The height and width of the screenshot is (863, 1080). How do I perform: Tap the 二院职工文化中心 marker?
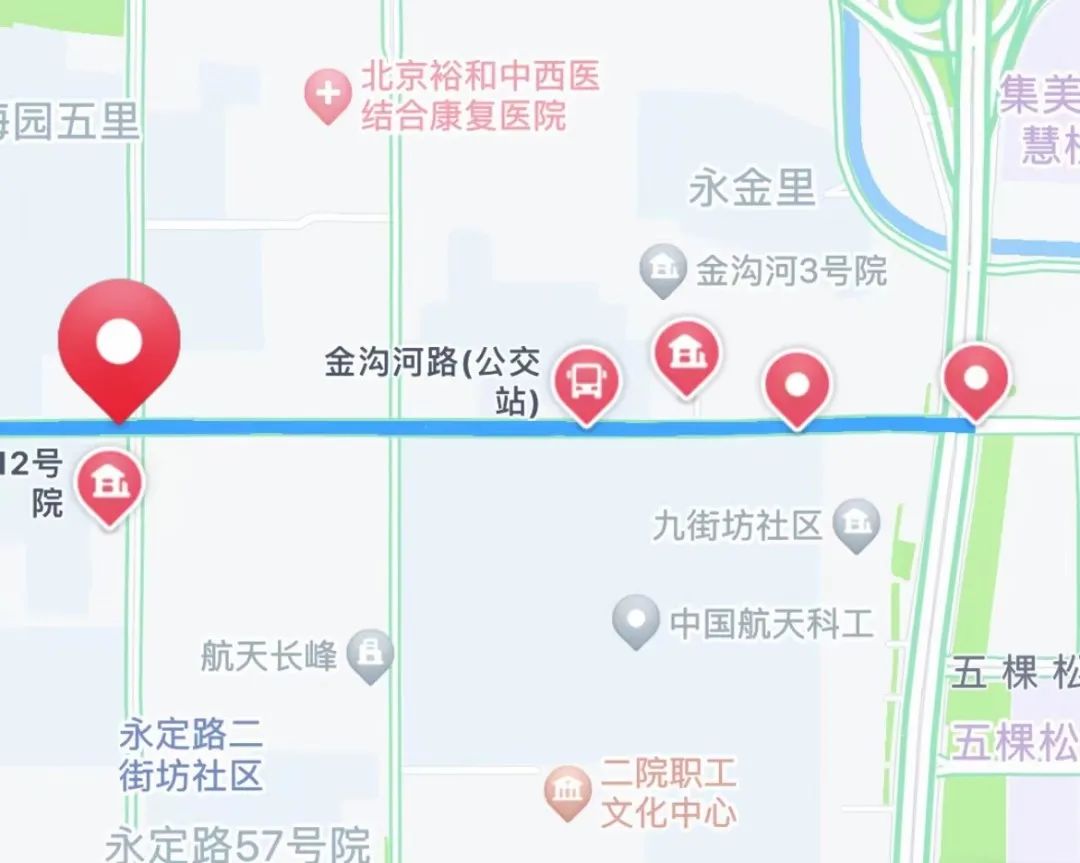click(568, 790)
